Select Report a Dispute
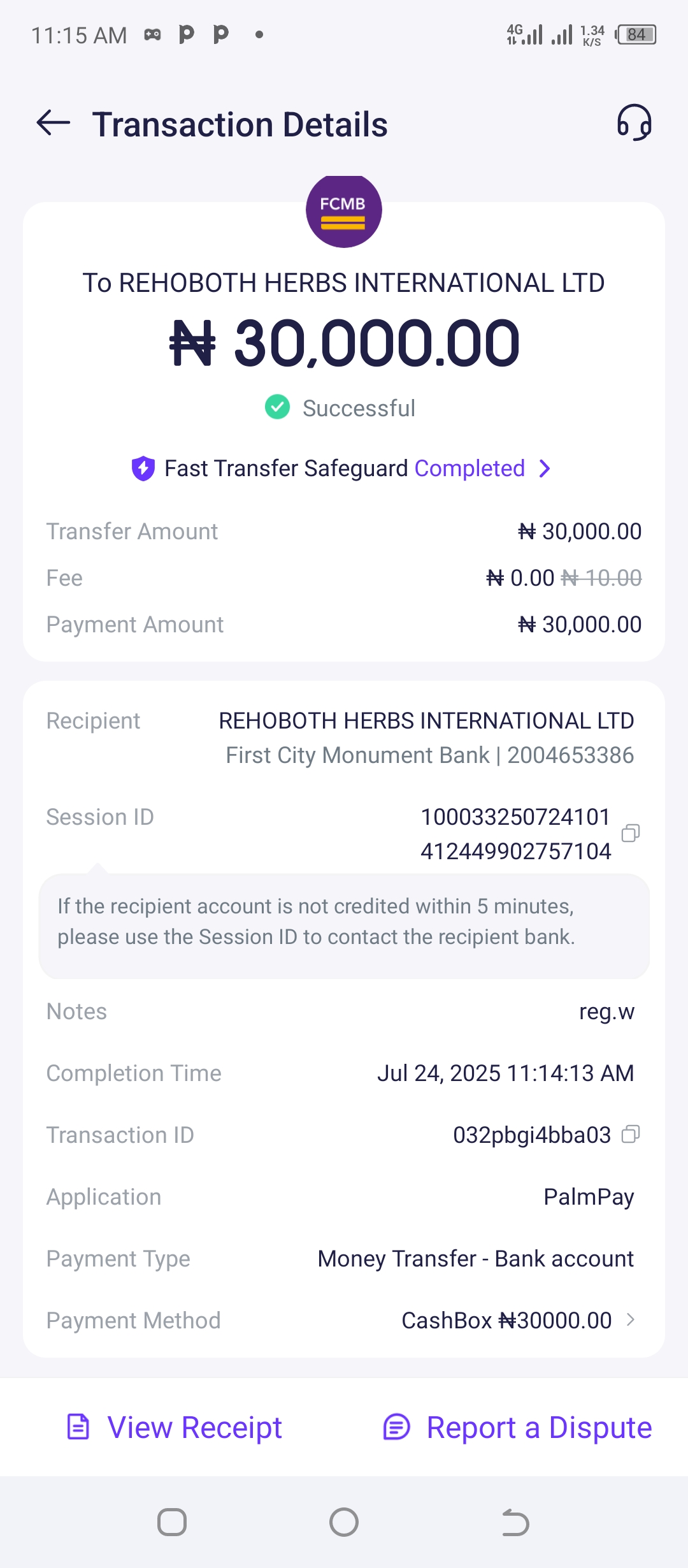 click(517, 1427)
